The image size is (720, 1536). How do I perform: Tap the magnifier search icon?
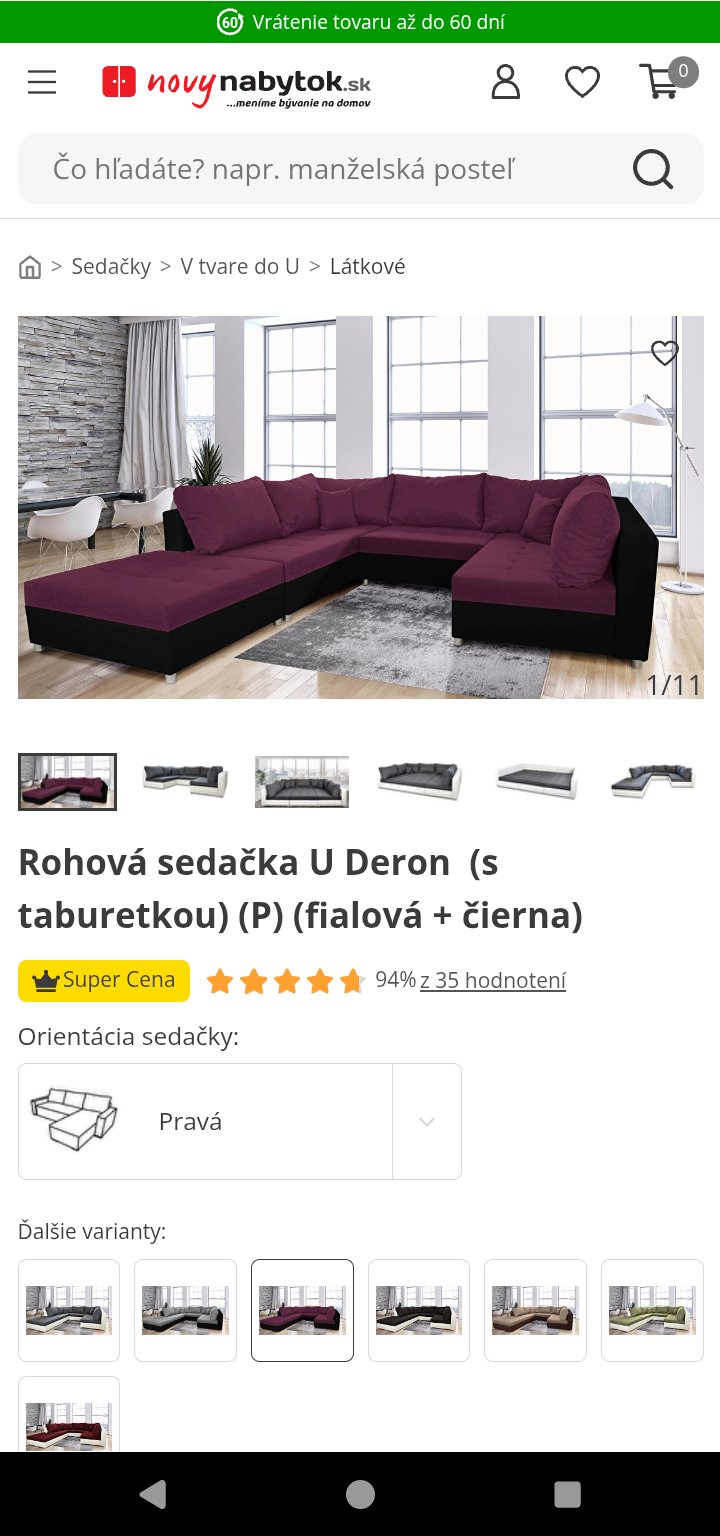[653, 170]
